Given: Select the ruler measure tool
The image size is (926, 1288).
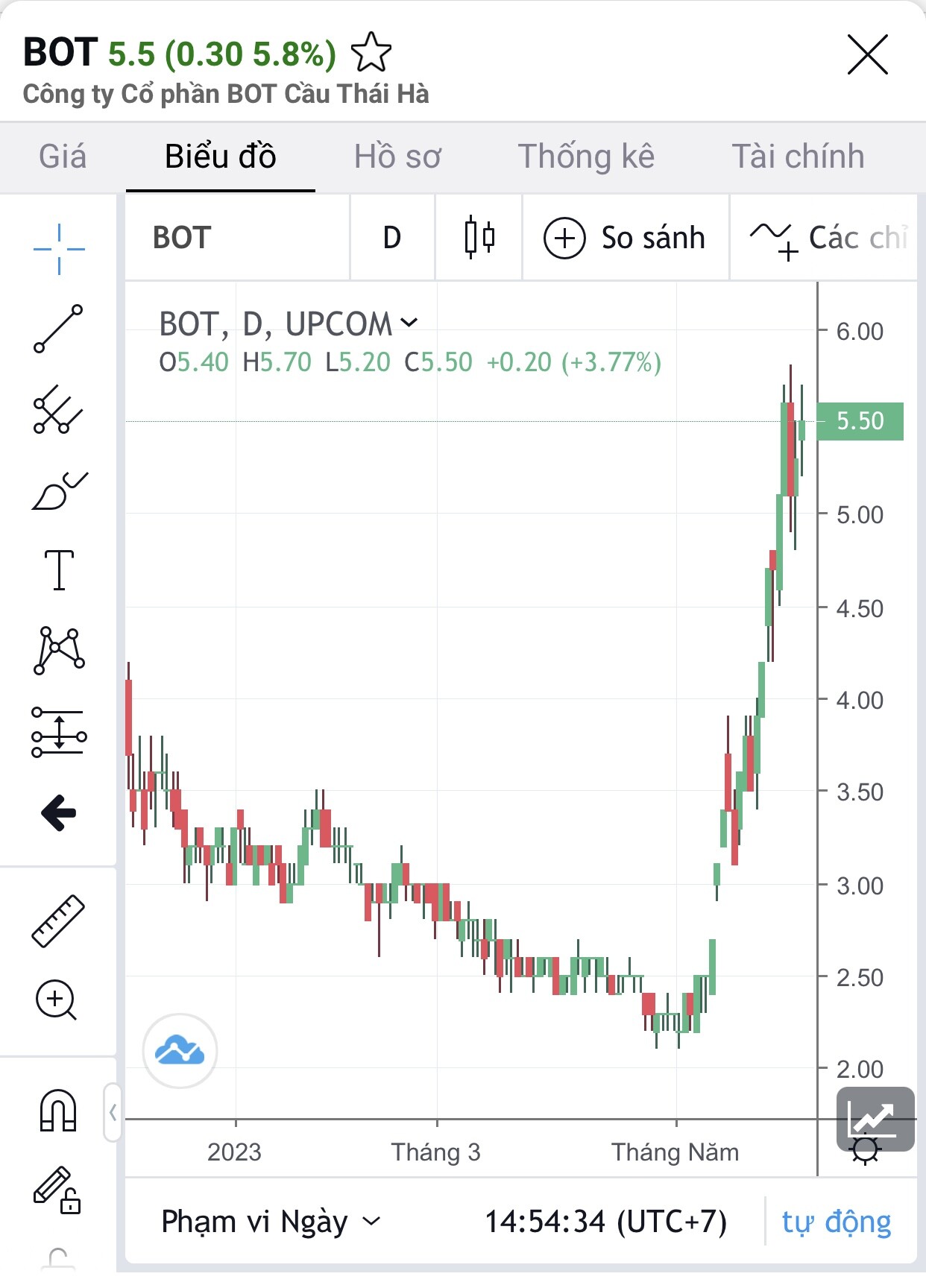Looking at the screenshot, I should 58,921.
